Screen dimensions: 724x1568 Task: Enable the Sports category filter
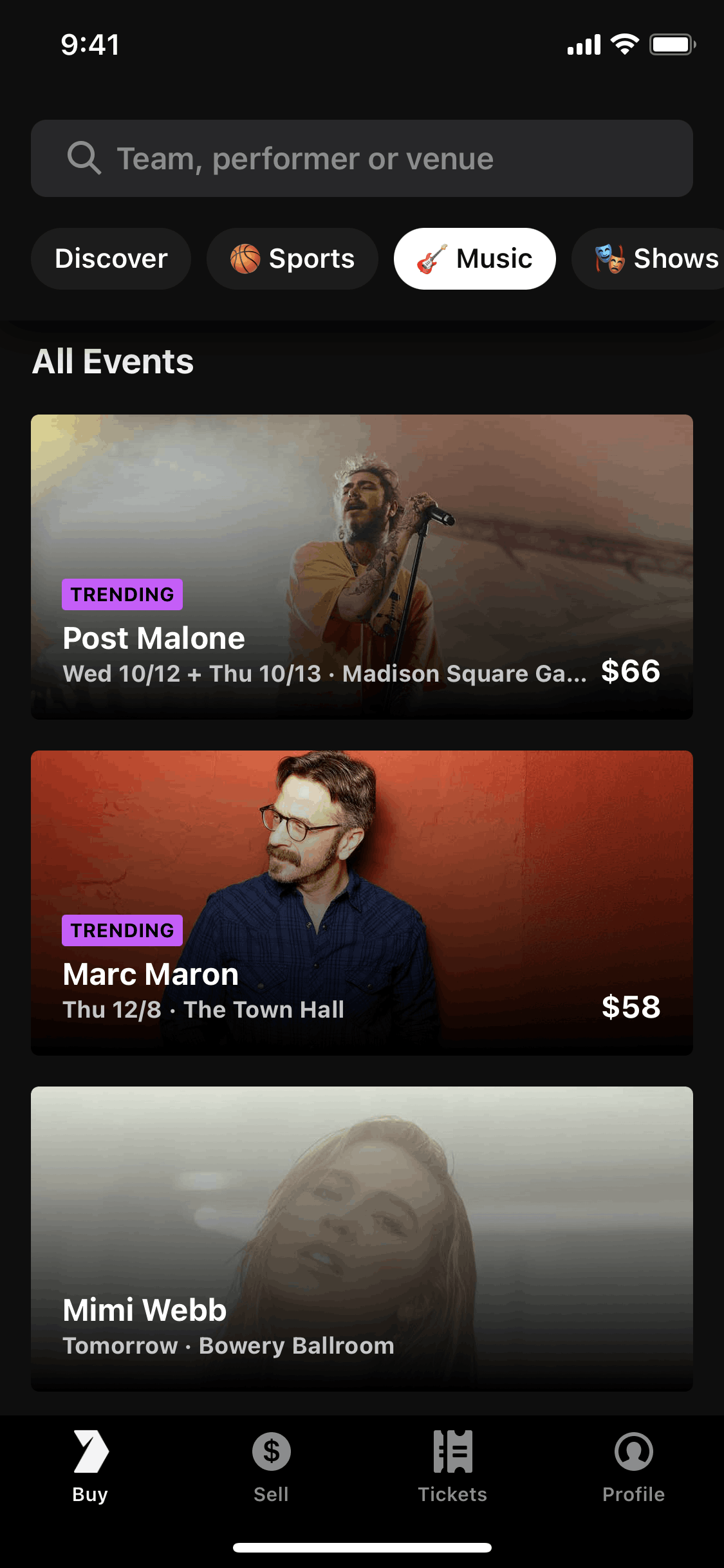coord(292,258)
